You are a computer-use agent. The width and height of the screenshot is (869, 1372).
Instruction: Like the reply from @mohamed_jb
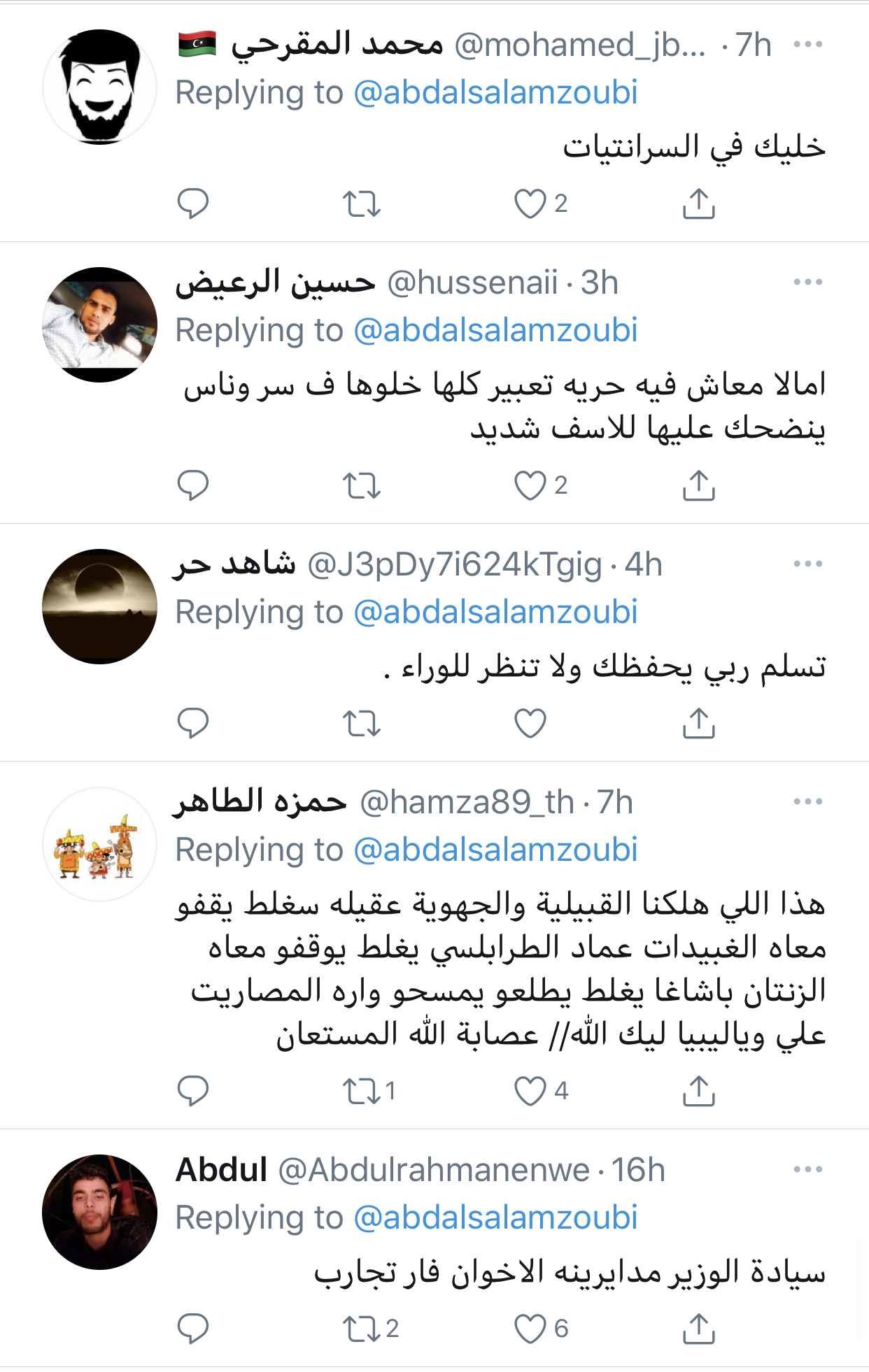point(530,204)
